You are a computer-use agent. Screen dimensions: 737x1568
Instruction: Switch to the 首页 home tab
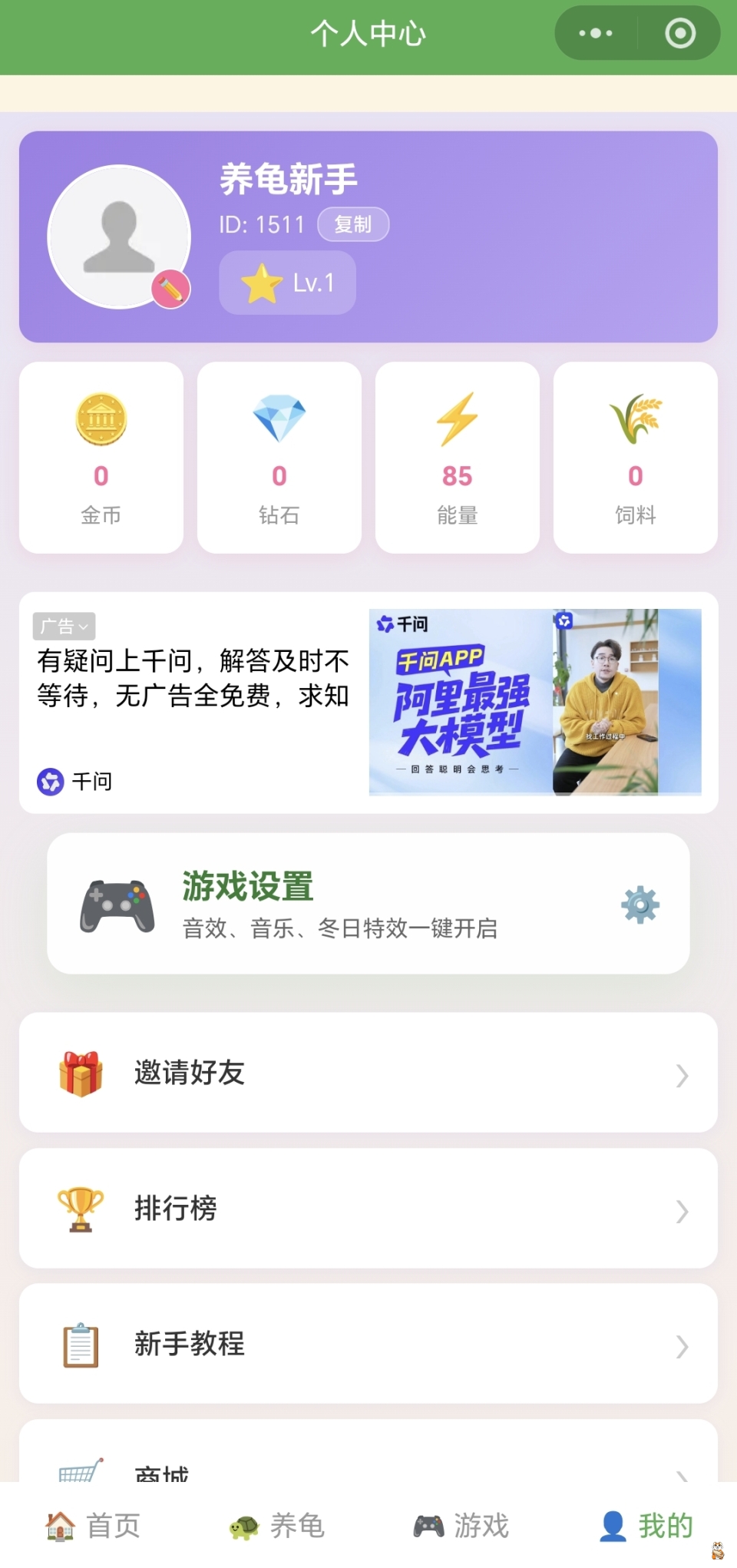(92, 1526)
